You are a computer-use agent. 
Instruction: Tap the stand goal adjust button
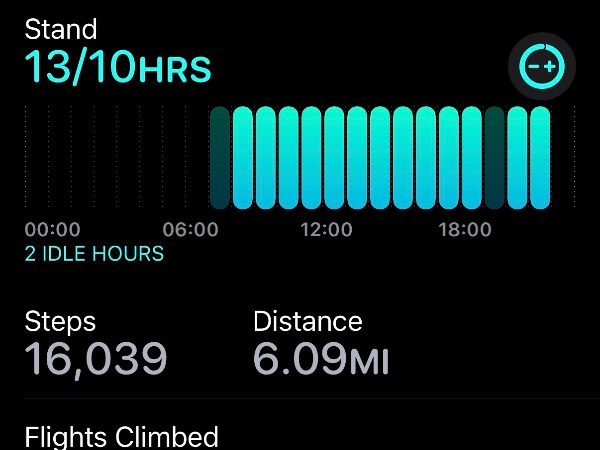543,67
